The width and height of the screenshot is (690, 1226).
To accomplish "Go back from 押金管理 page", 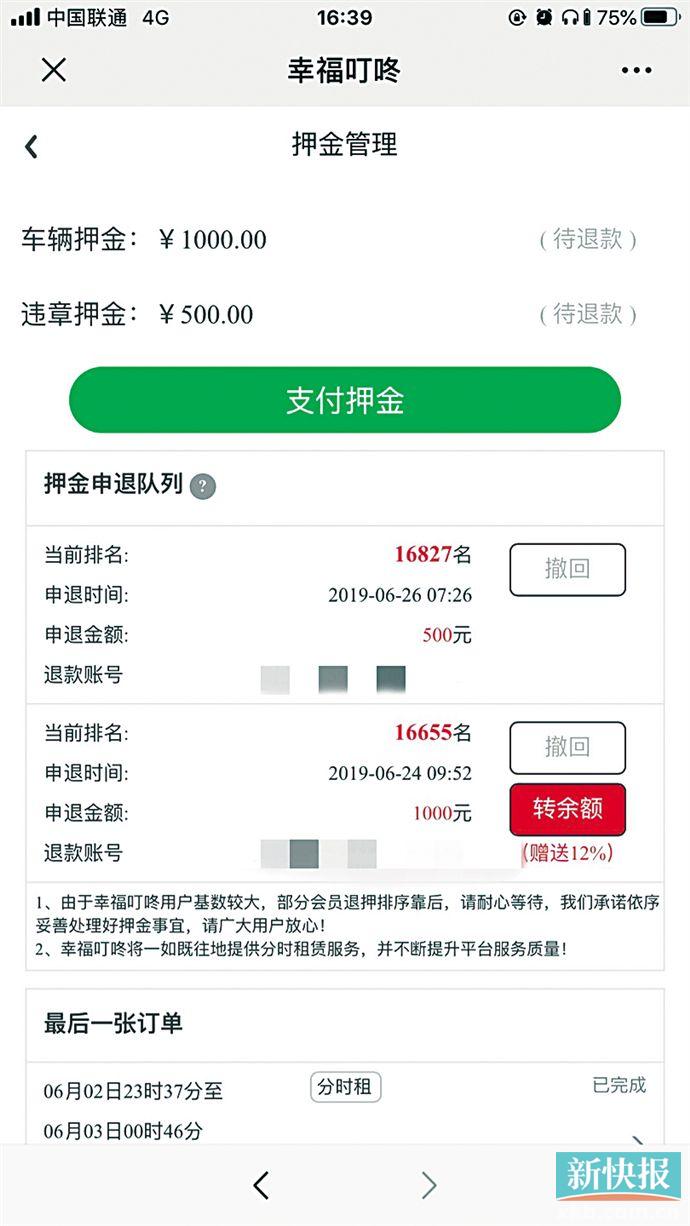I will pyautogui.click(x=31, y=146).
